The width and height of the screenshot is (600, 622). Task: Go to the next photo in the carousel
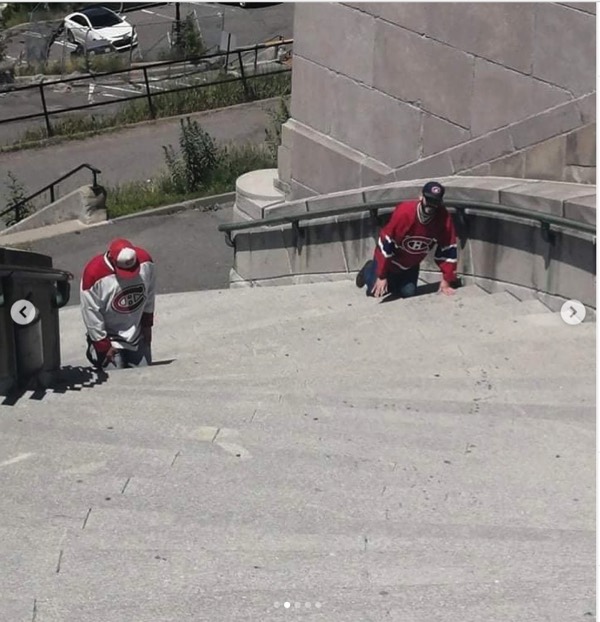(572, 312)
